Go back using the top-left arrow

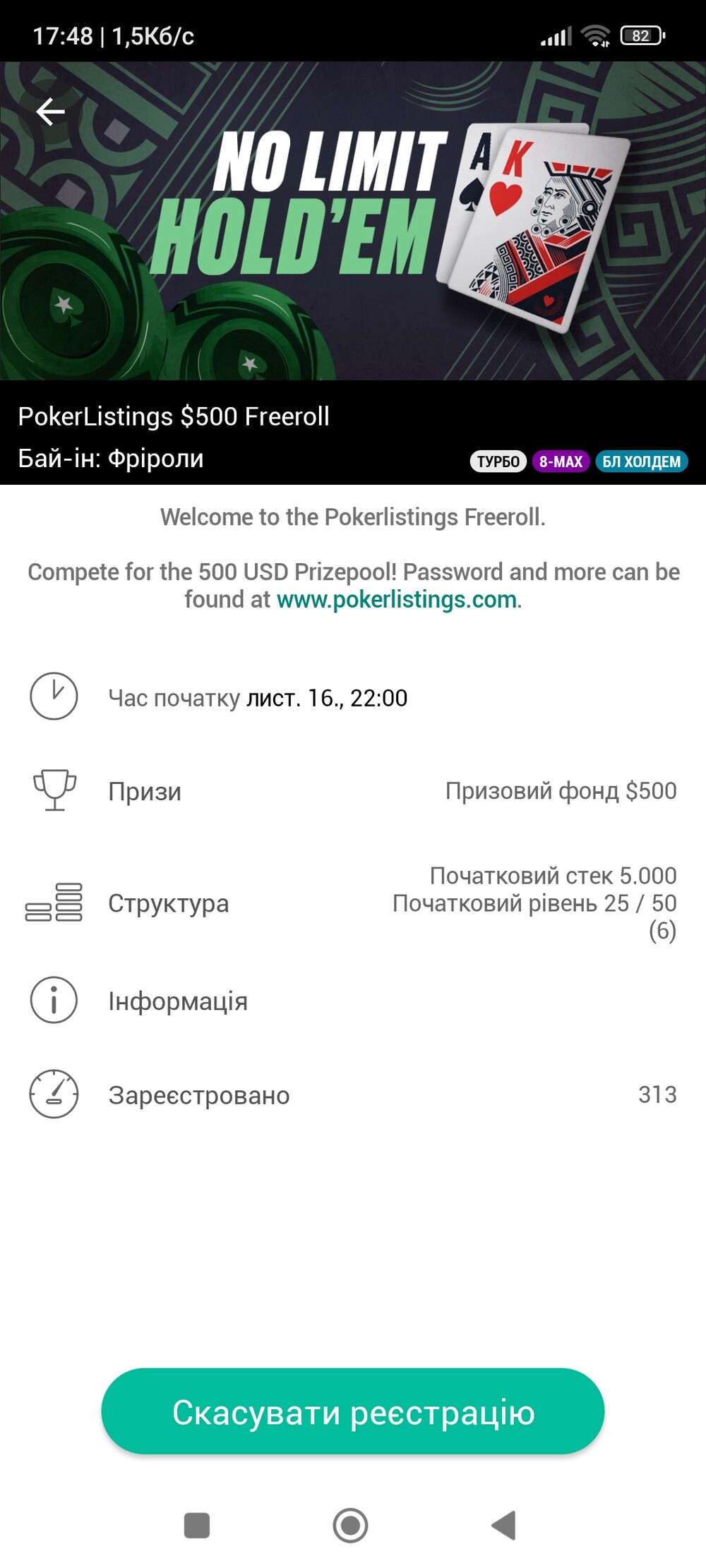[50, 111]
